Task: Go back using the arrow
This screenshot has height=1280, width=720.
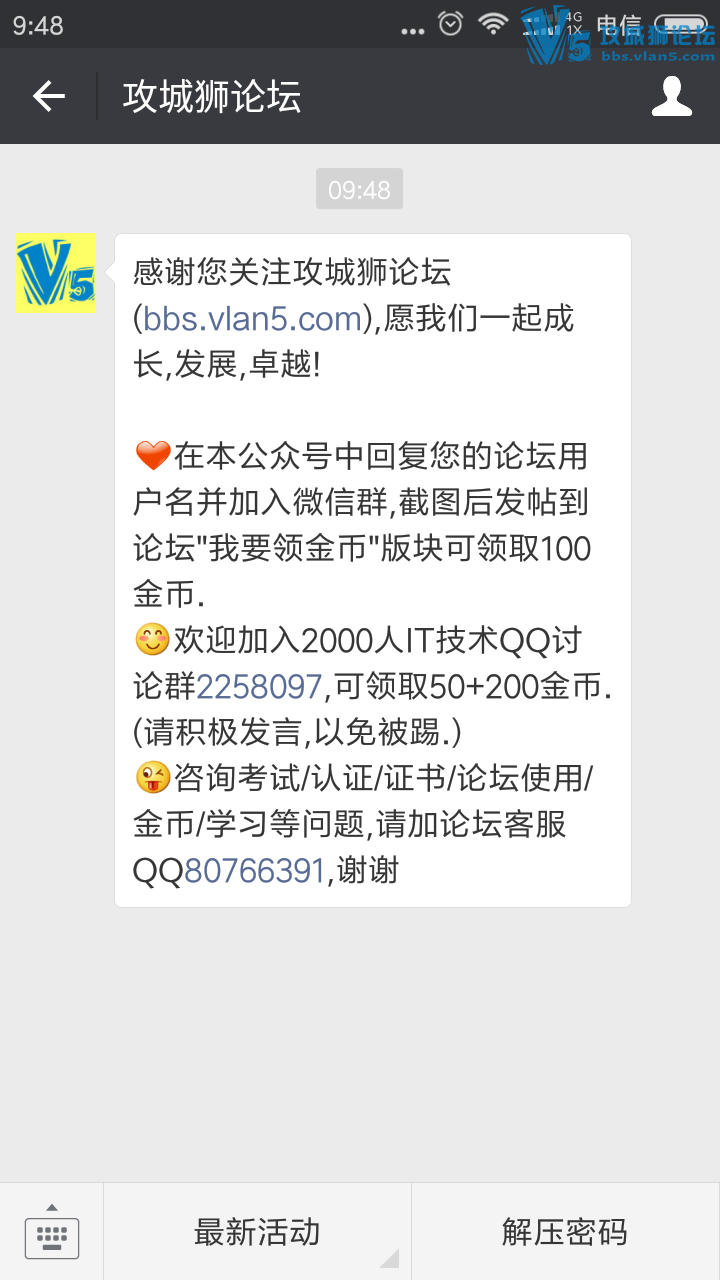Action: [x=48, y=96]
